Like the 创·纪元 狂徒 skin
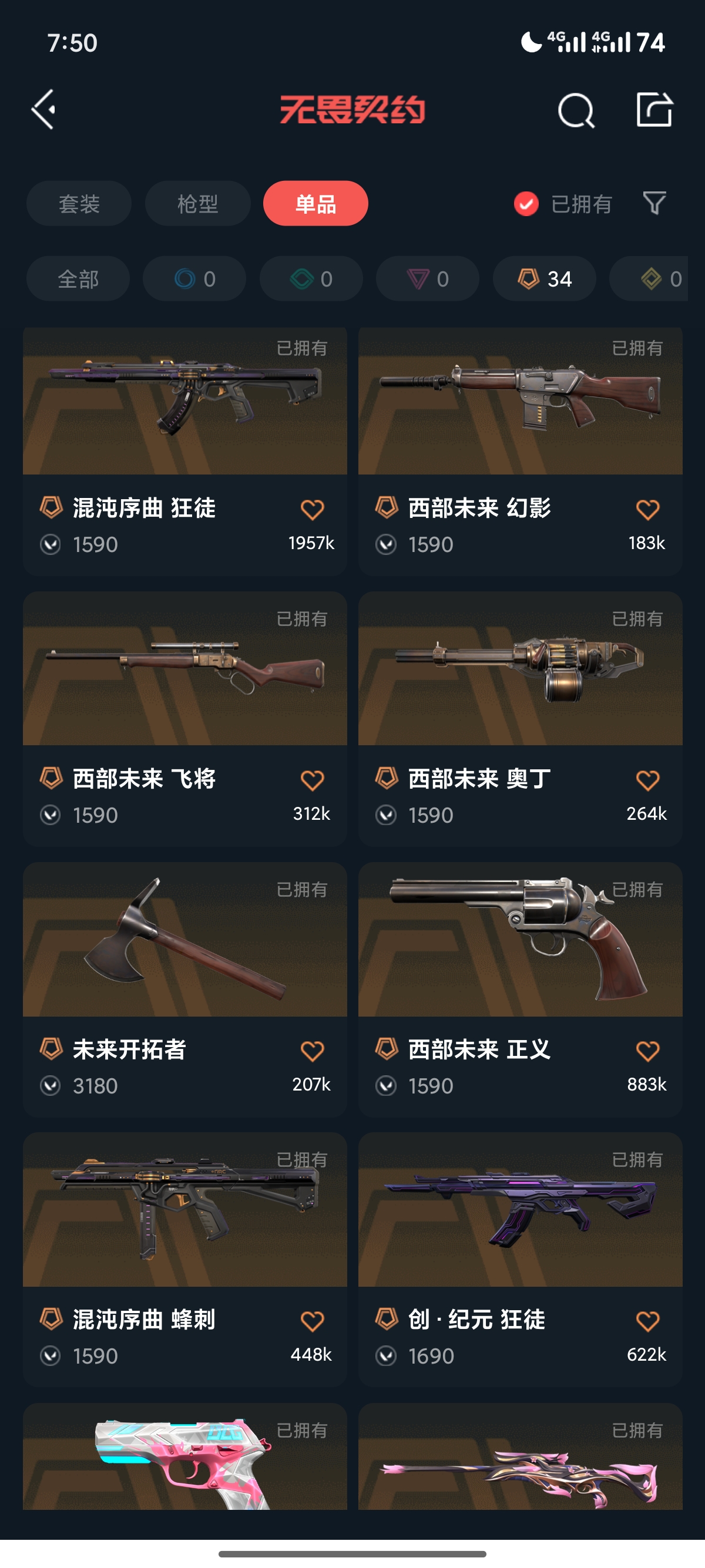The height and width of the screenshot is (1568, 705). (x=647, y=1321)
